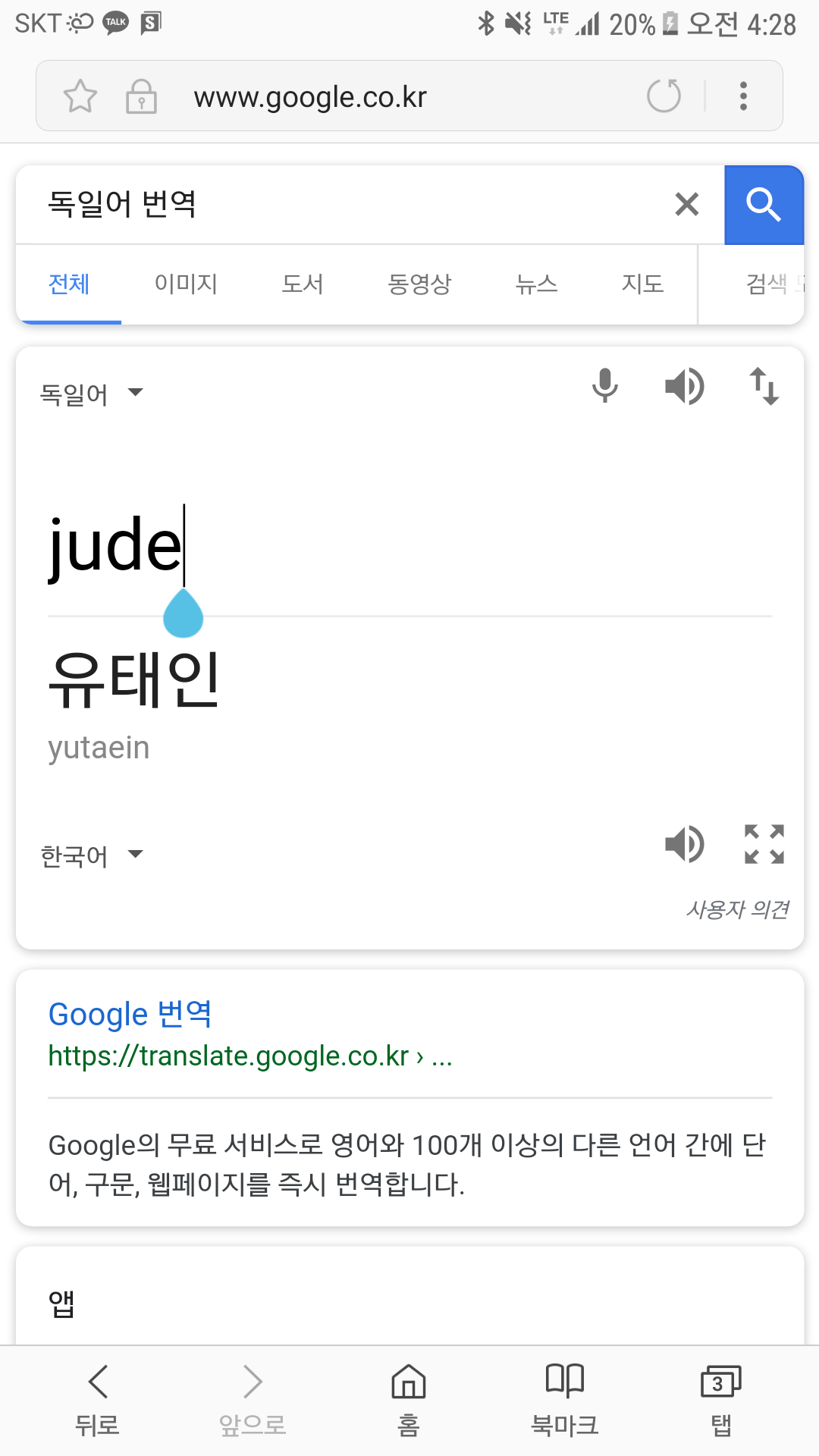Open the 사용자 의견 feedback link
Screen dimensions: 819x1456
coord(737,909)
